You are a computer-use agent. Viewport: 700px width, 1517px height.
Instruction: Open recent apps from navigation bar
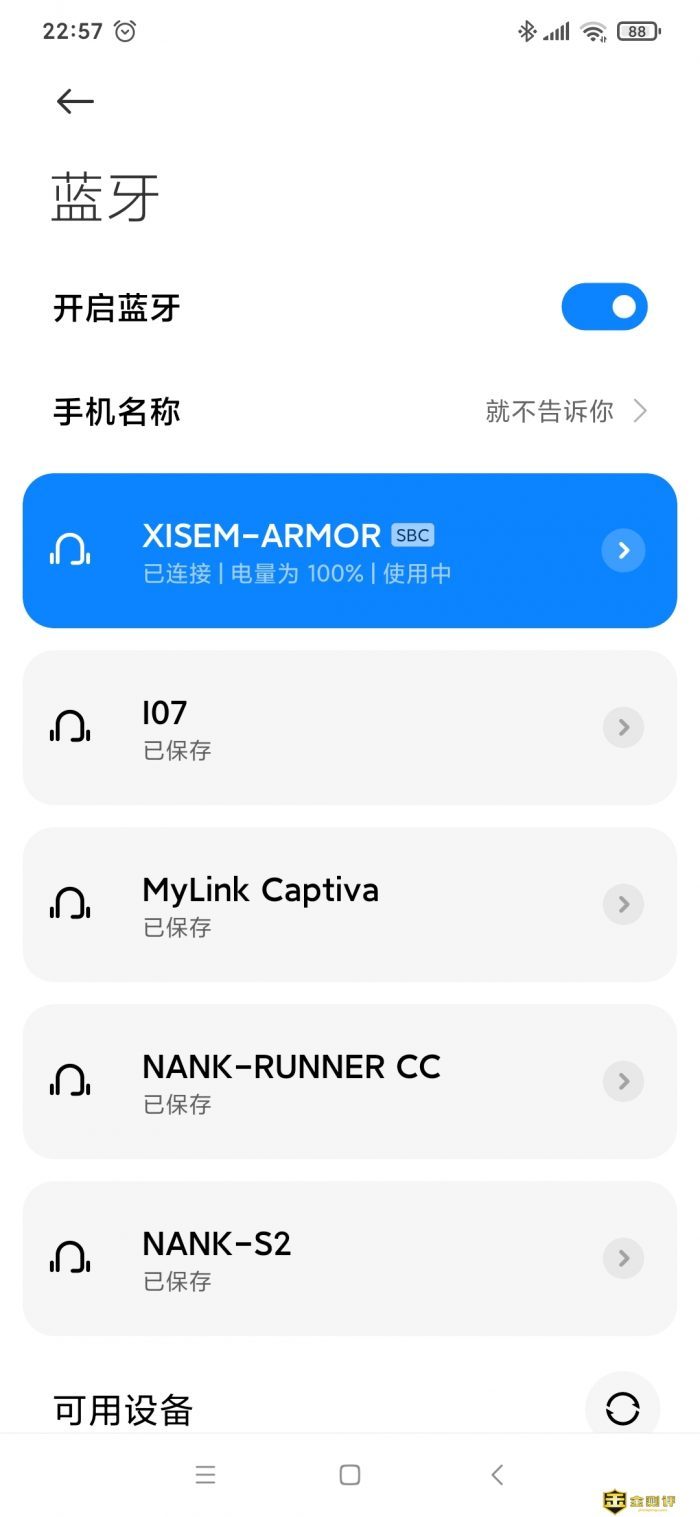pos(206,1474)
